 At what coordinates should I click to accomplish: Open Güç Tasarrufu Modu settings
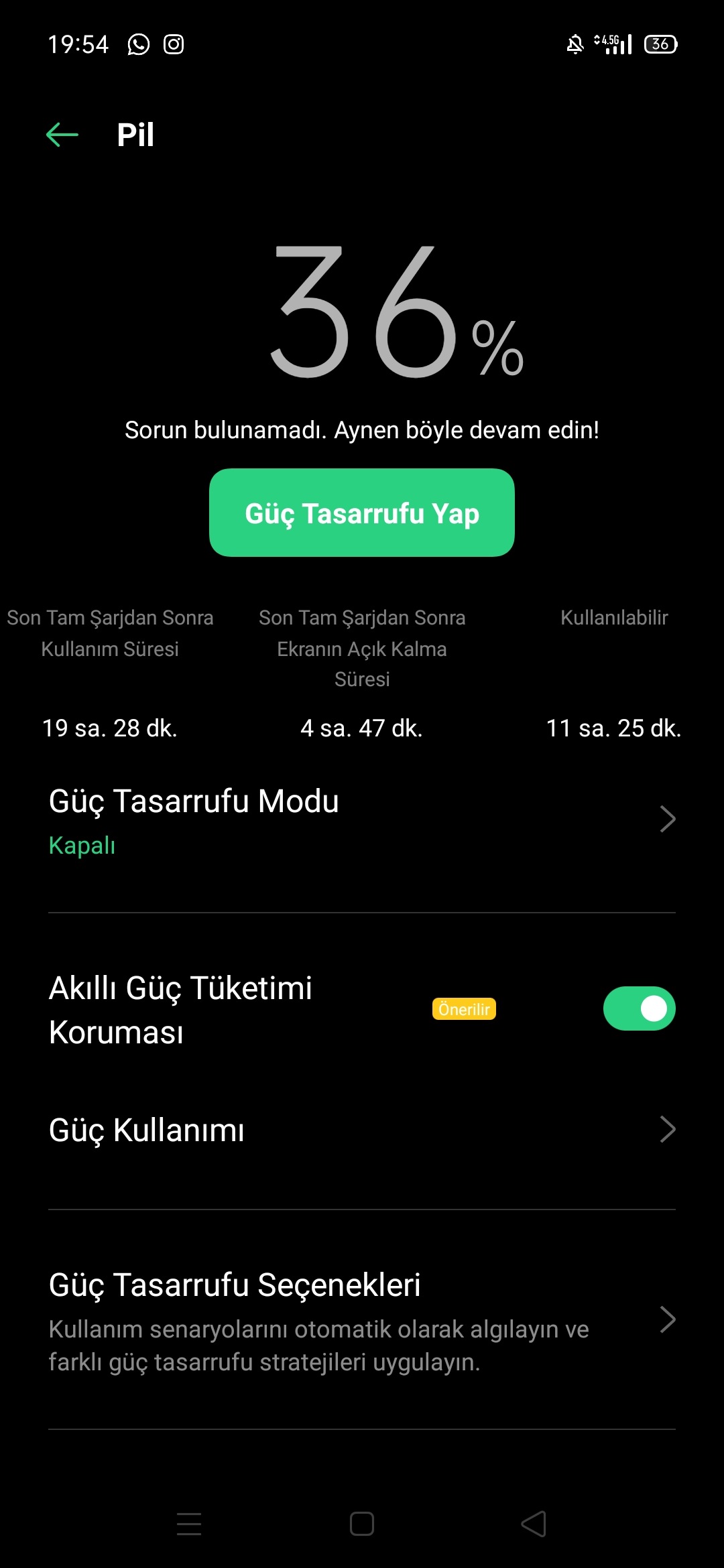pyautogui.click(x=362, y=820)
